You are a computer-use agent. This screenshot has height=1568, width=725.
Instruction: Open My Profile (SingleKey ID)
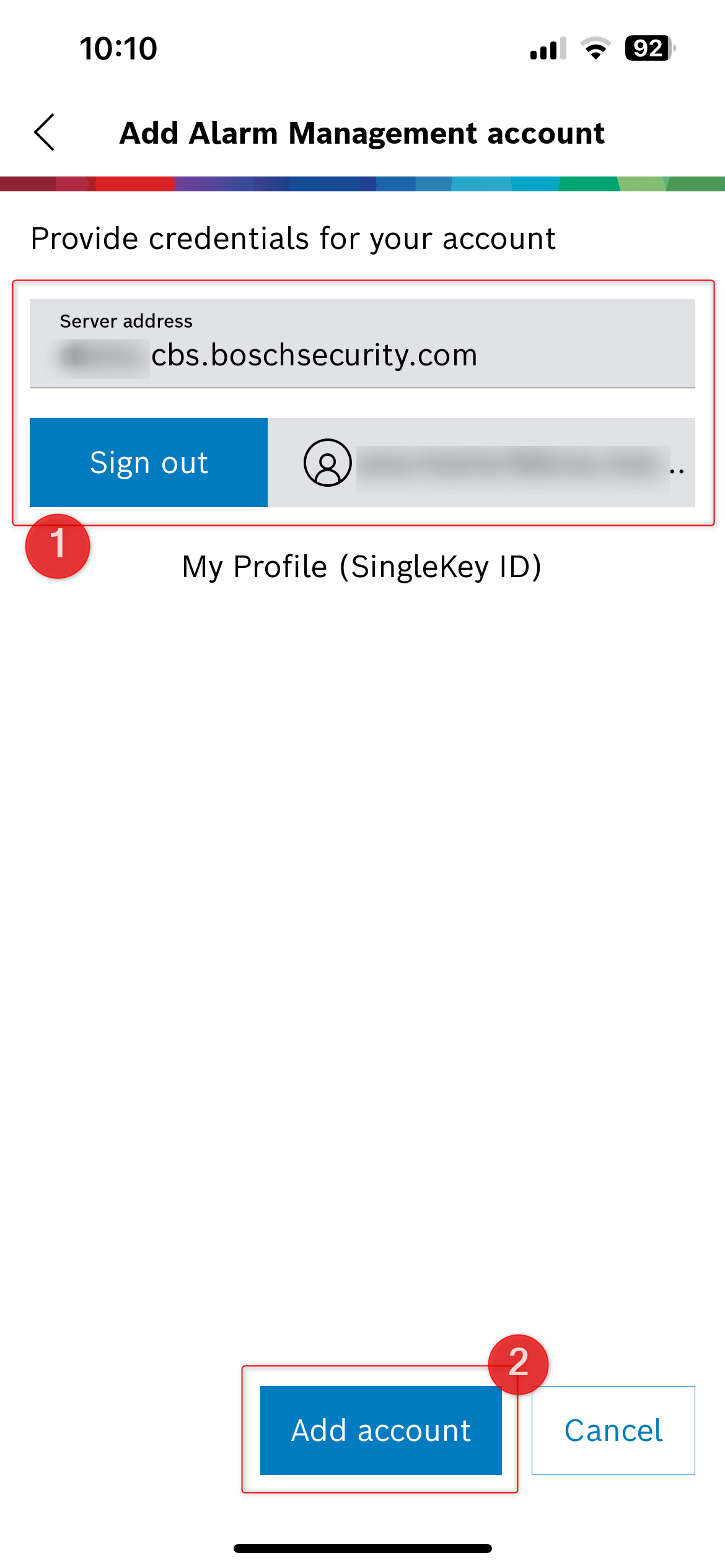point(362,567)
